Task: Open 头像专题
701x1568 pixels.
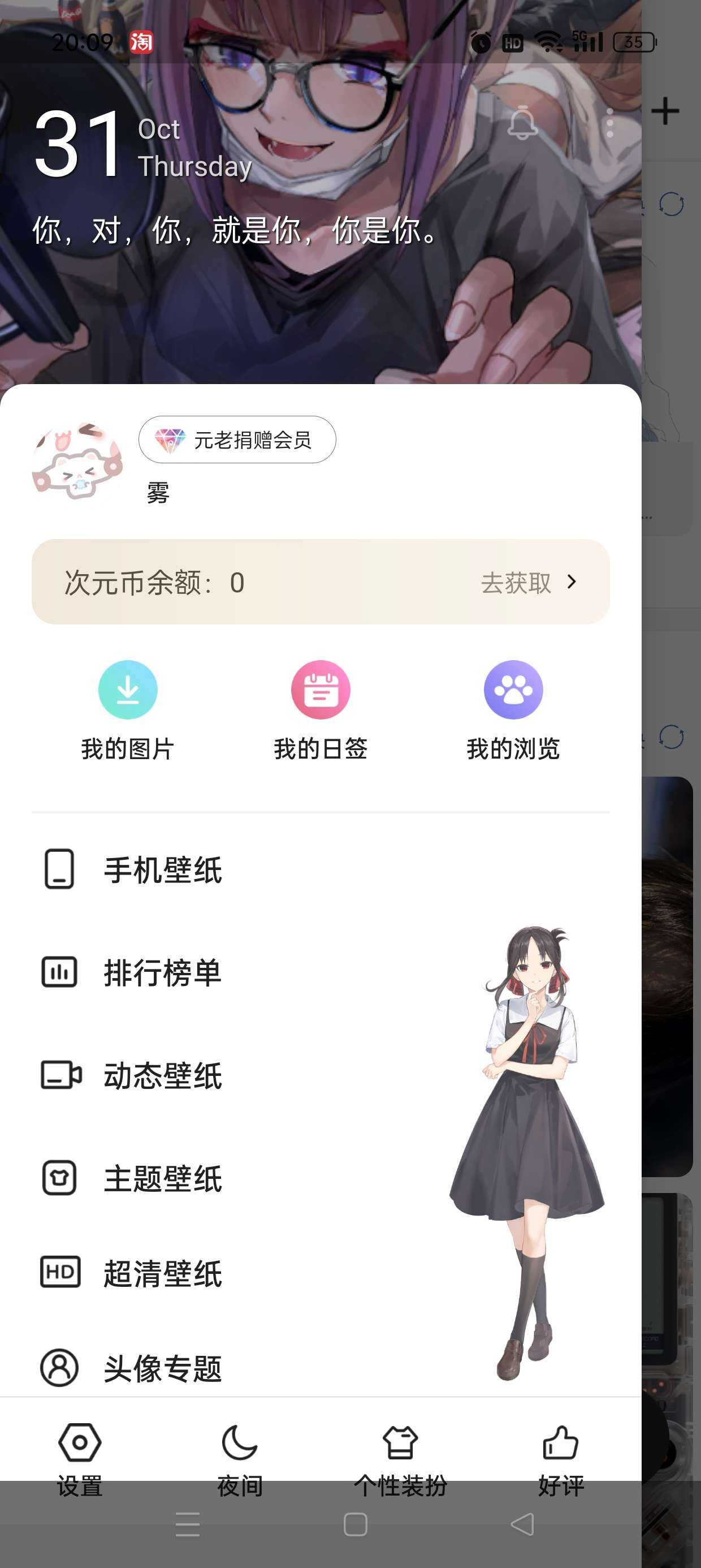Action: 162,1368
